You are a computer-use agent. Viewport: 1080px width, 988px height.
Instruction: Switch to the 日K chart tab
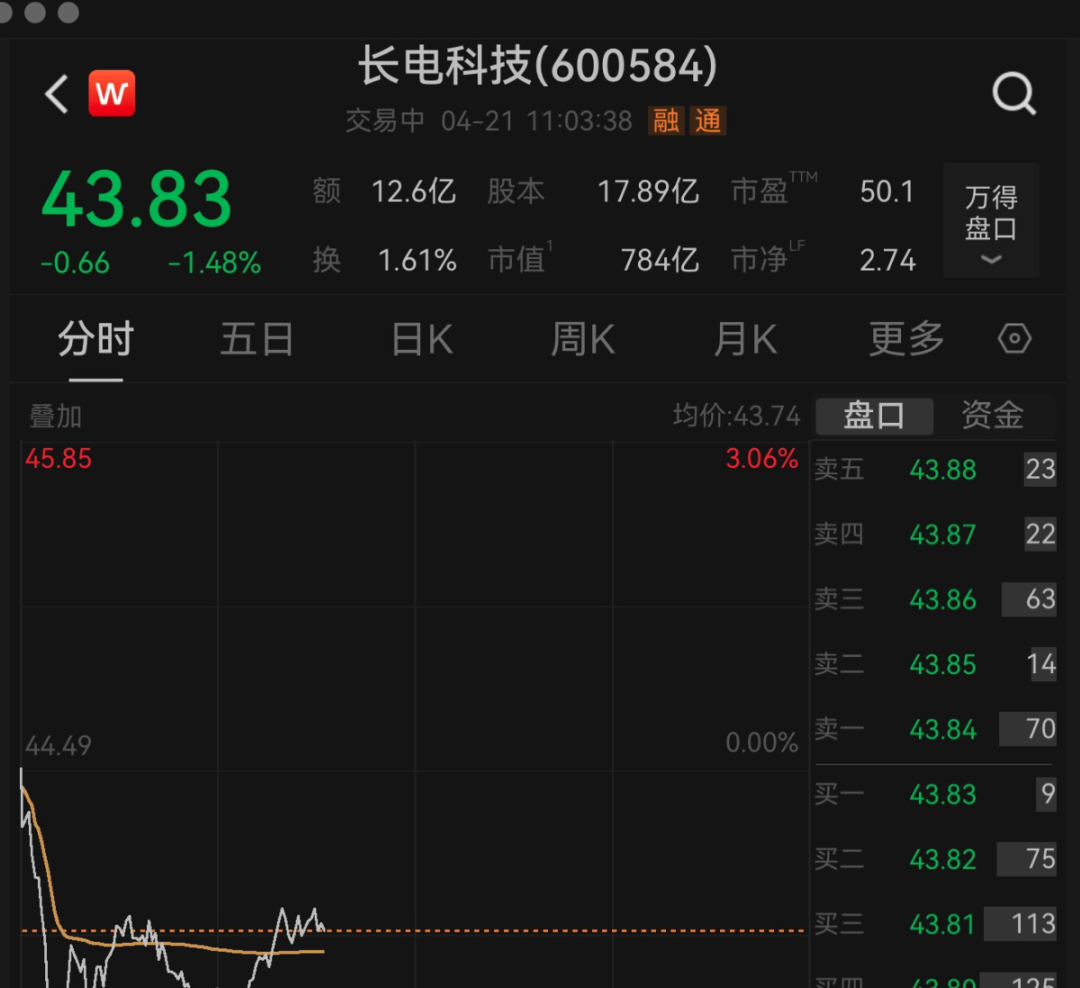(x=422, y=340)
